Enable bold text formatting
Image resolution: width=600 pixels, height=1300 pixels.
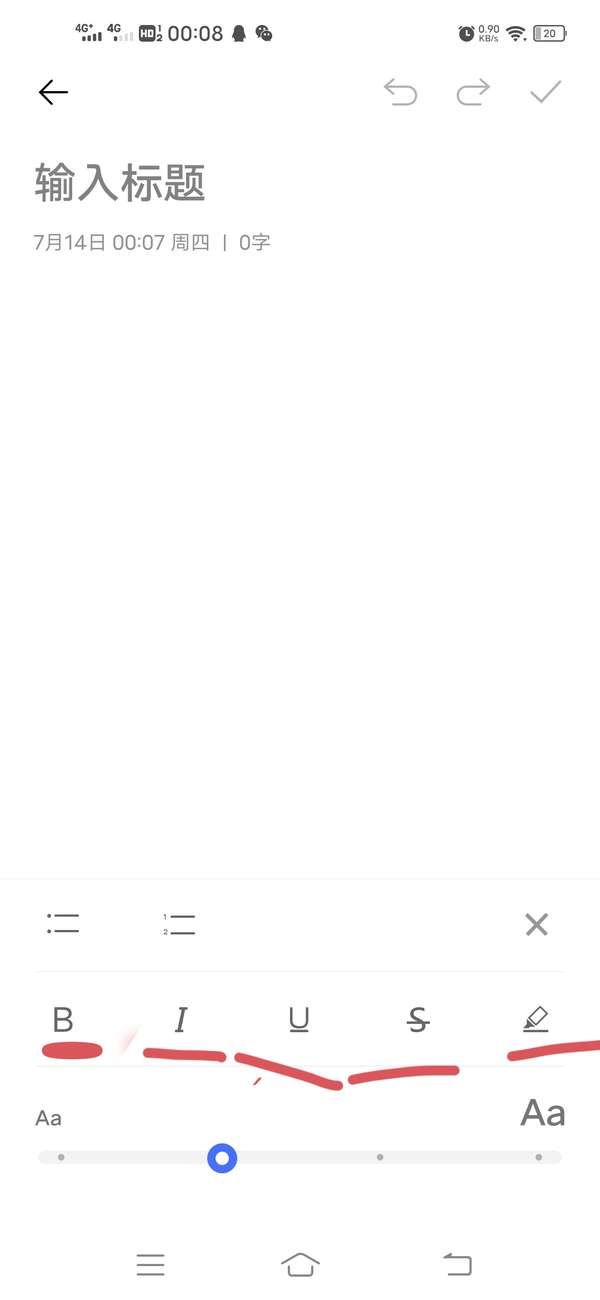[x=63, y=1020]
